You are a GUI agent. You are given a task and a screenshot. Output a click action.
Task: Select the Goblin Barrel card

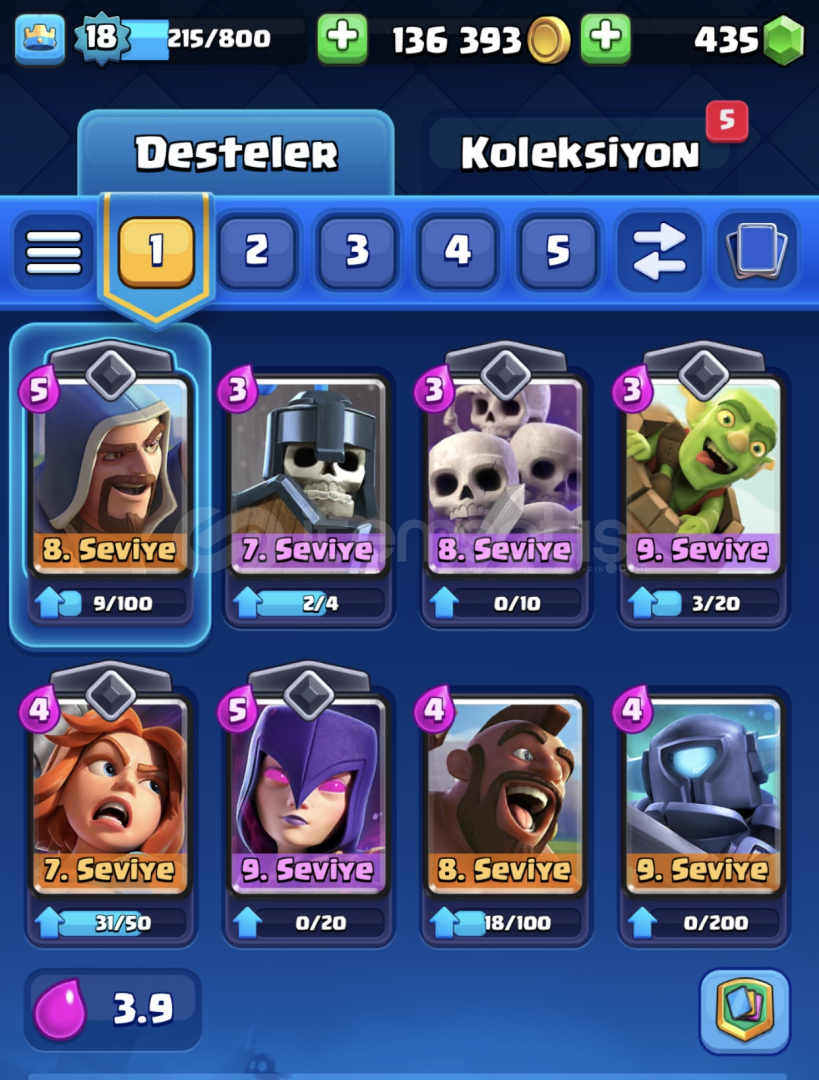703,470
